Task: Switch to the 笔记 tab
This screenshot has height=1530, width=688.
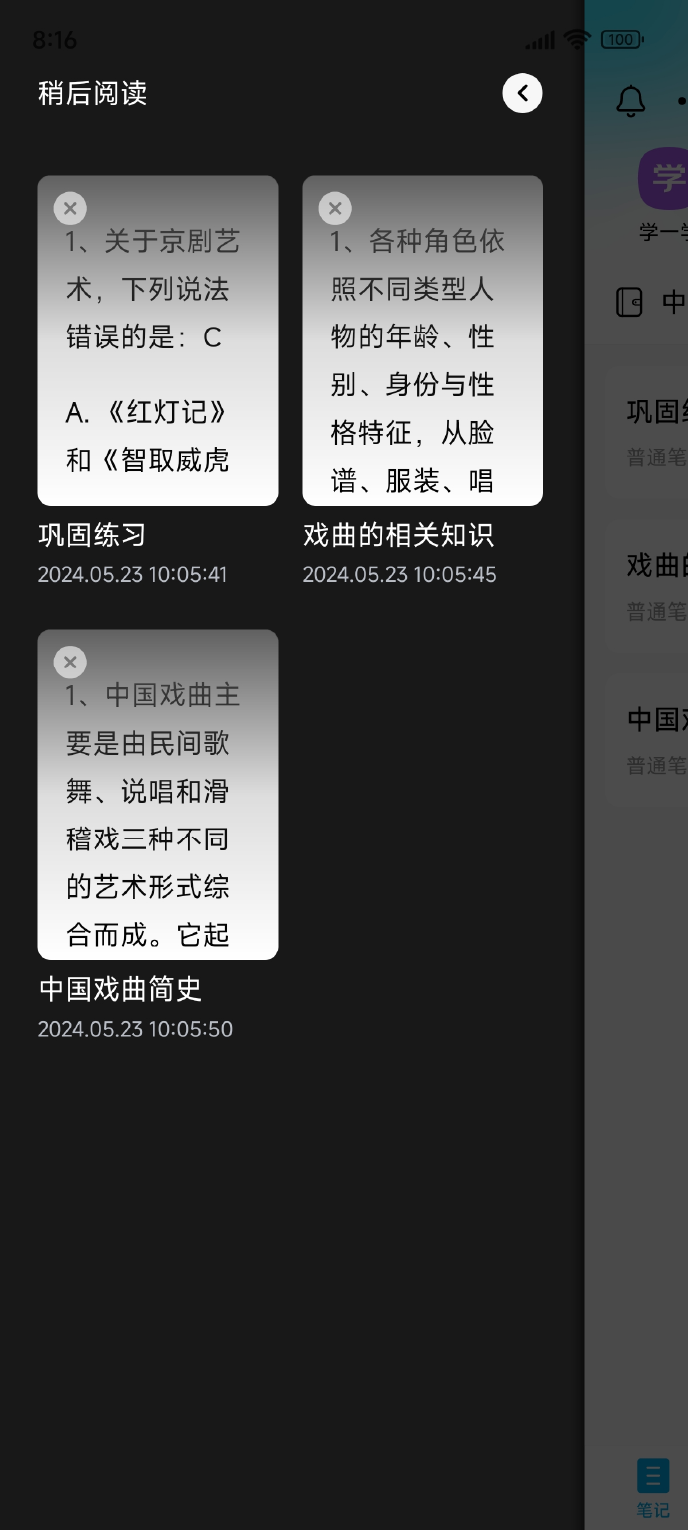Action: pos(653,1487)
